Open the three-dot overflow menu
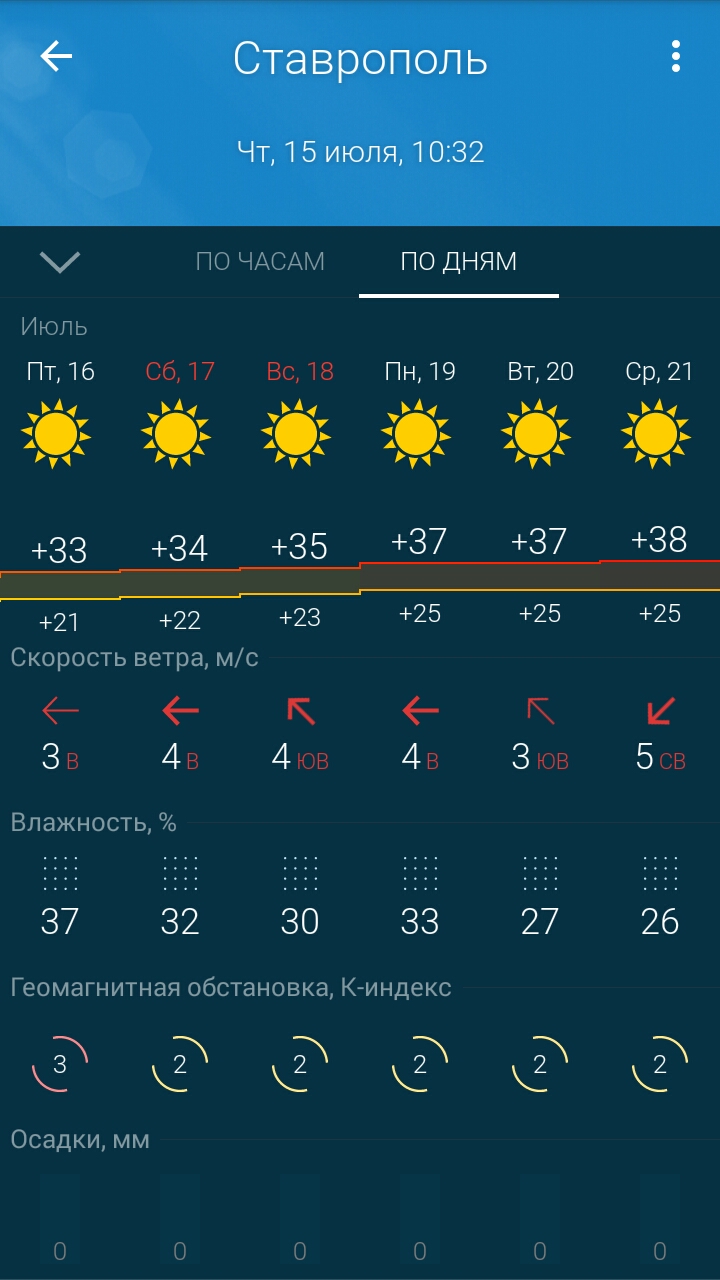This screenshot has height=1280, width=720. tap(676, 57)
